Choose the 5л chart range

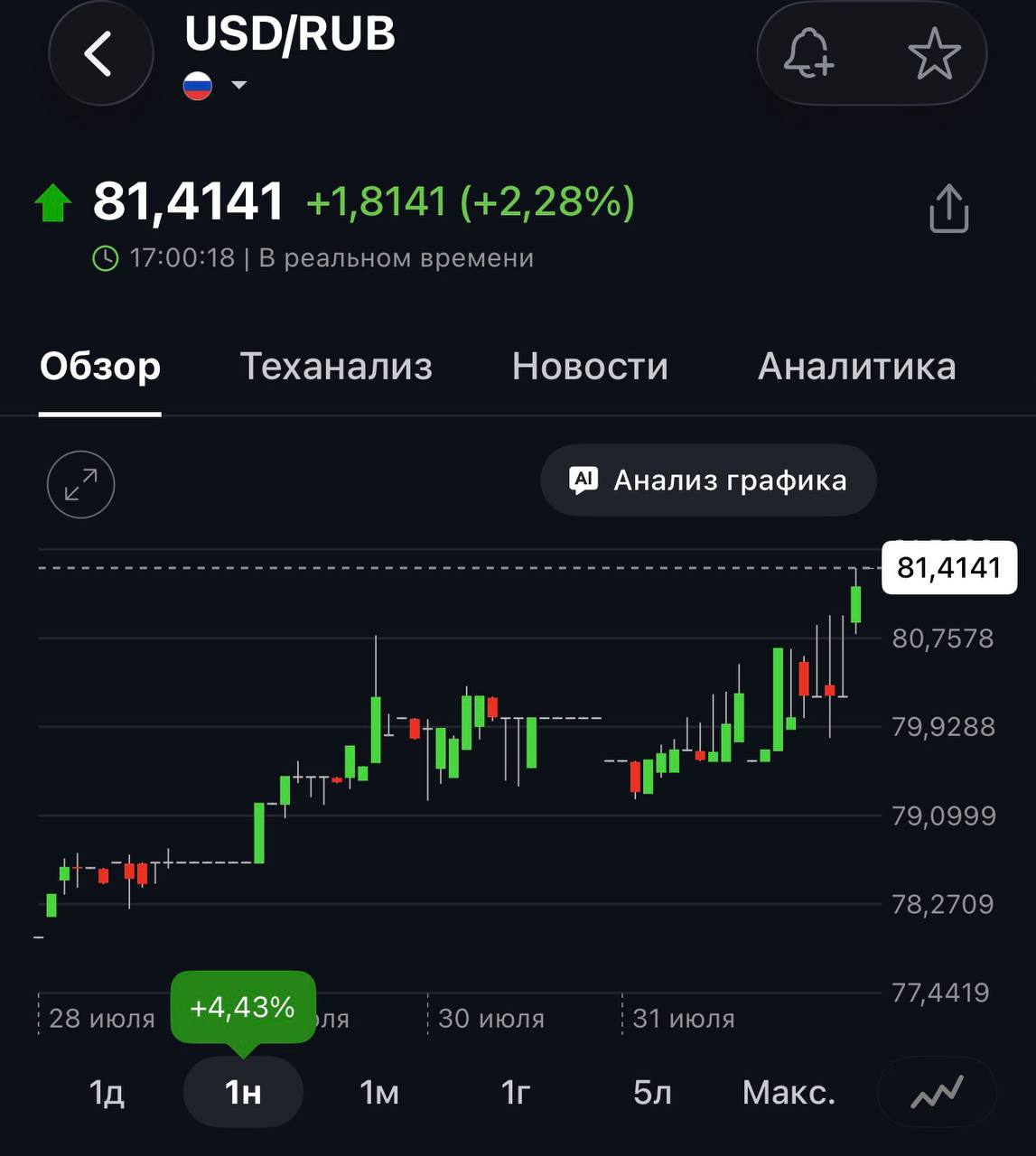click(x=652, y=1093)
